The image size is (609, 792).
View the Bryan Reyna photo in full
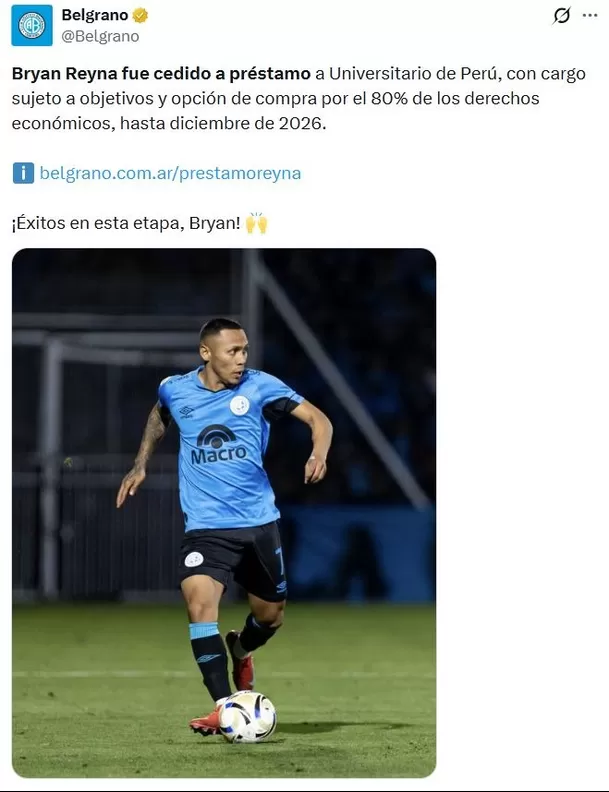pos(224,512)
